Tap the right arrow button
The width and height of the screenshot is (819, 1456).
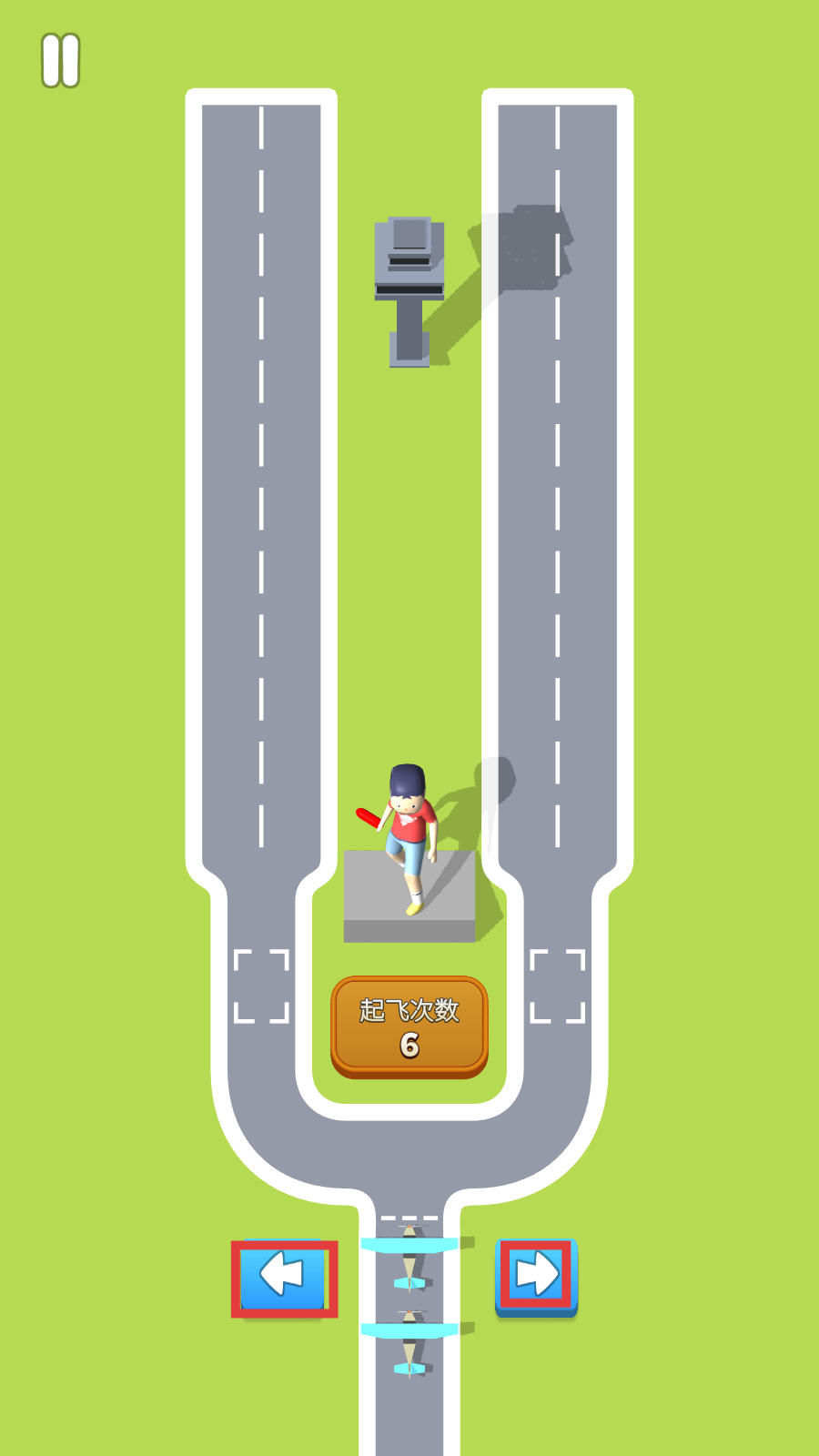(537, 1276)
